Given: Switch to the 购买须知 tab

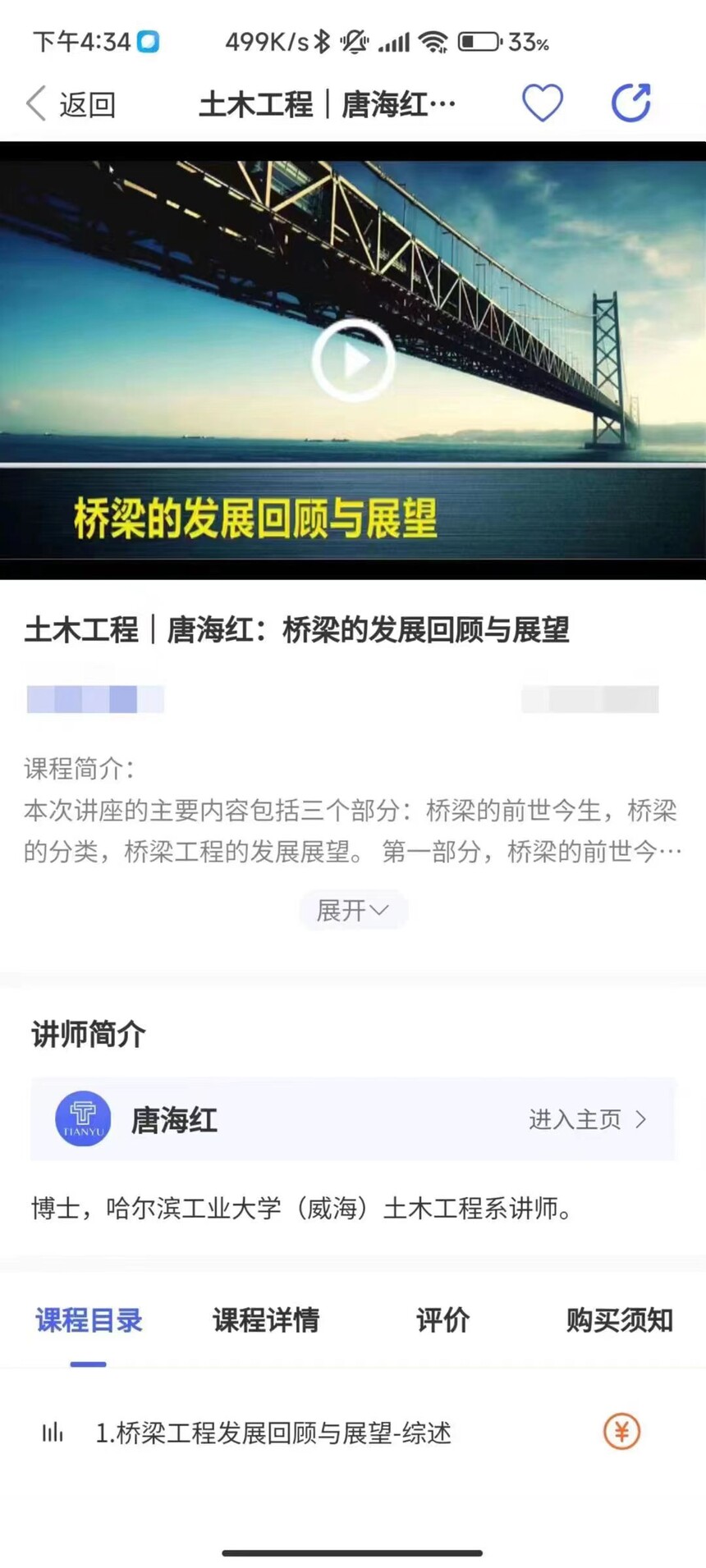Looking at the screenshot, I should pyautogui.click(x=620, y=1320).
